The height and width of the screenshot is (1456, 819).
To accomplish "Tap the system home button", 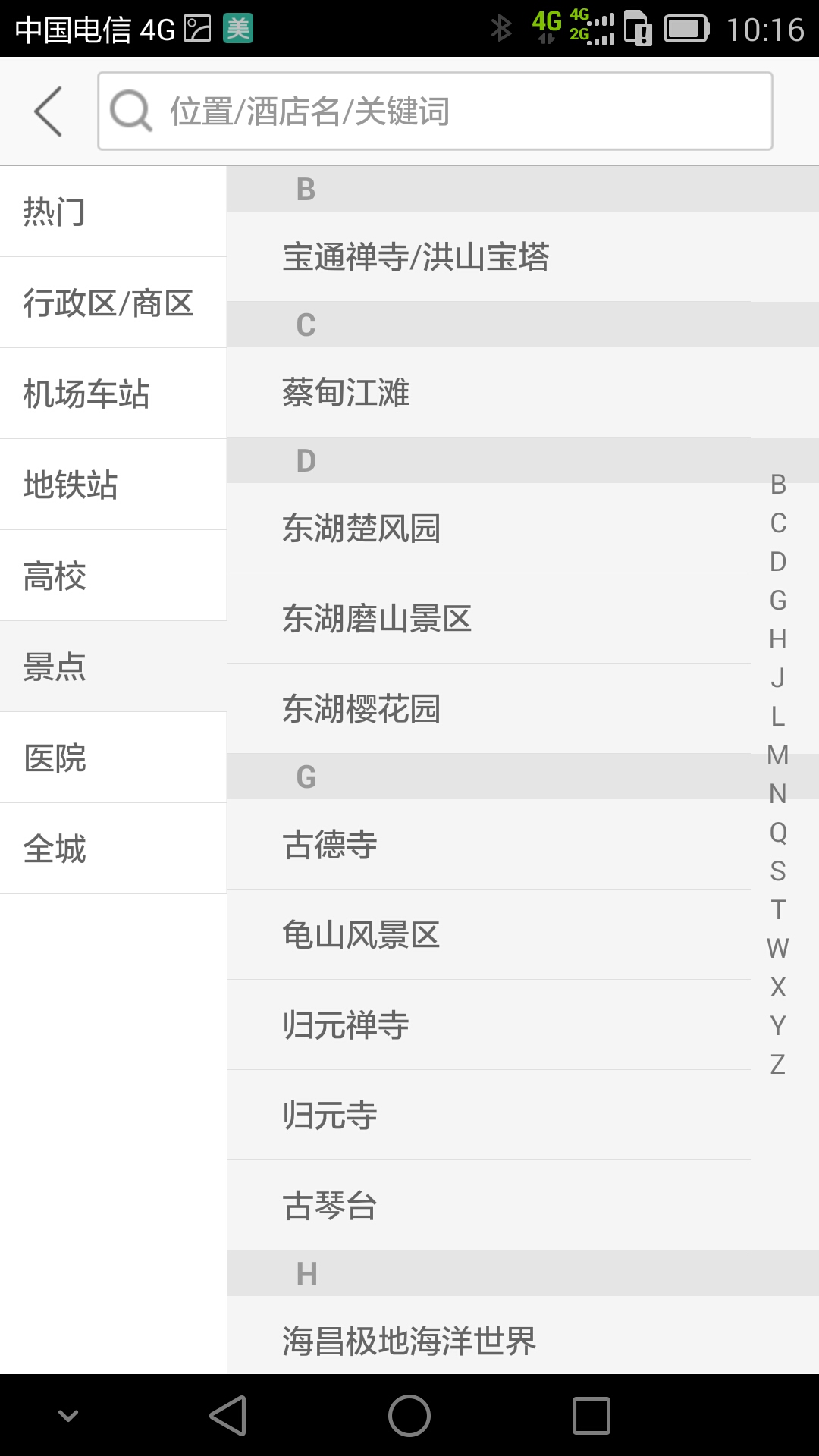I will click(x=409, y=1416).
